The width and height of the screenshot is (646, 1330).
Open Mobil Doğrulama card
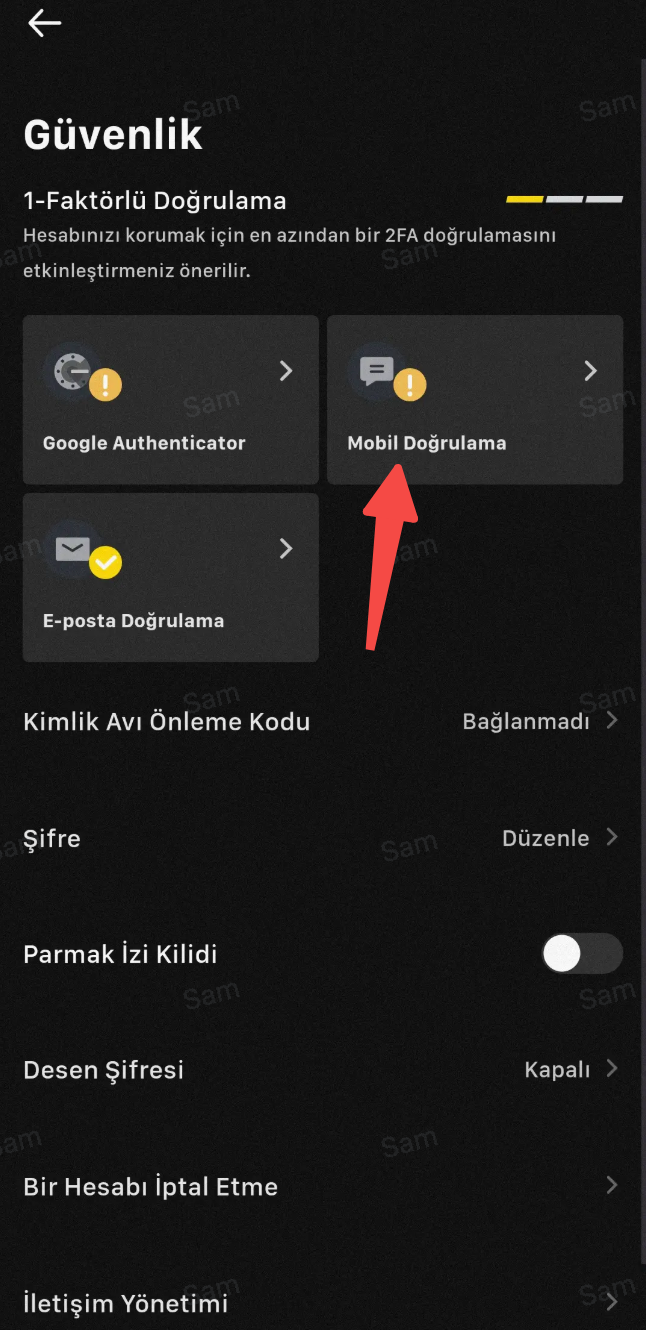tap(474, 400)
